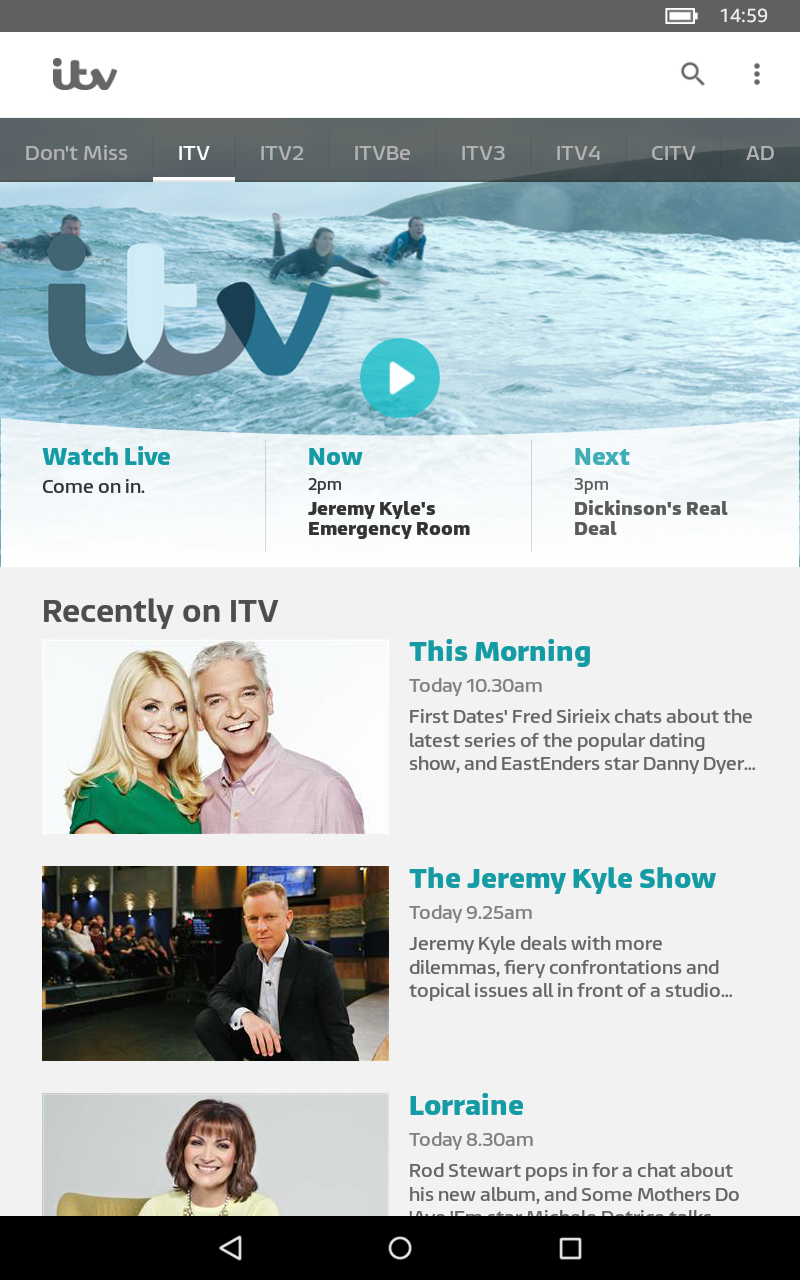Switch to the CITV tab
This screenshot has width=800, height=1280.
point(673,153)
